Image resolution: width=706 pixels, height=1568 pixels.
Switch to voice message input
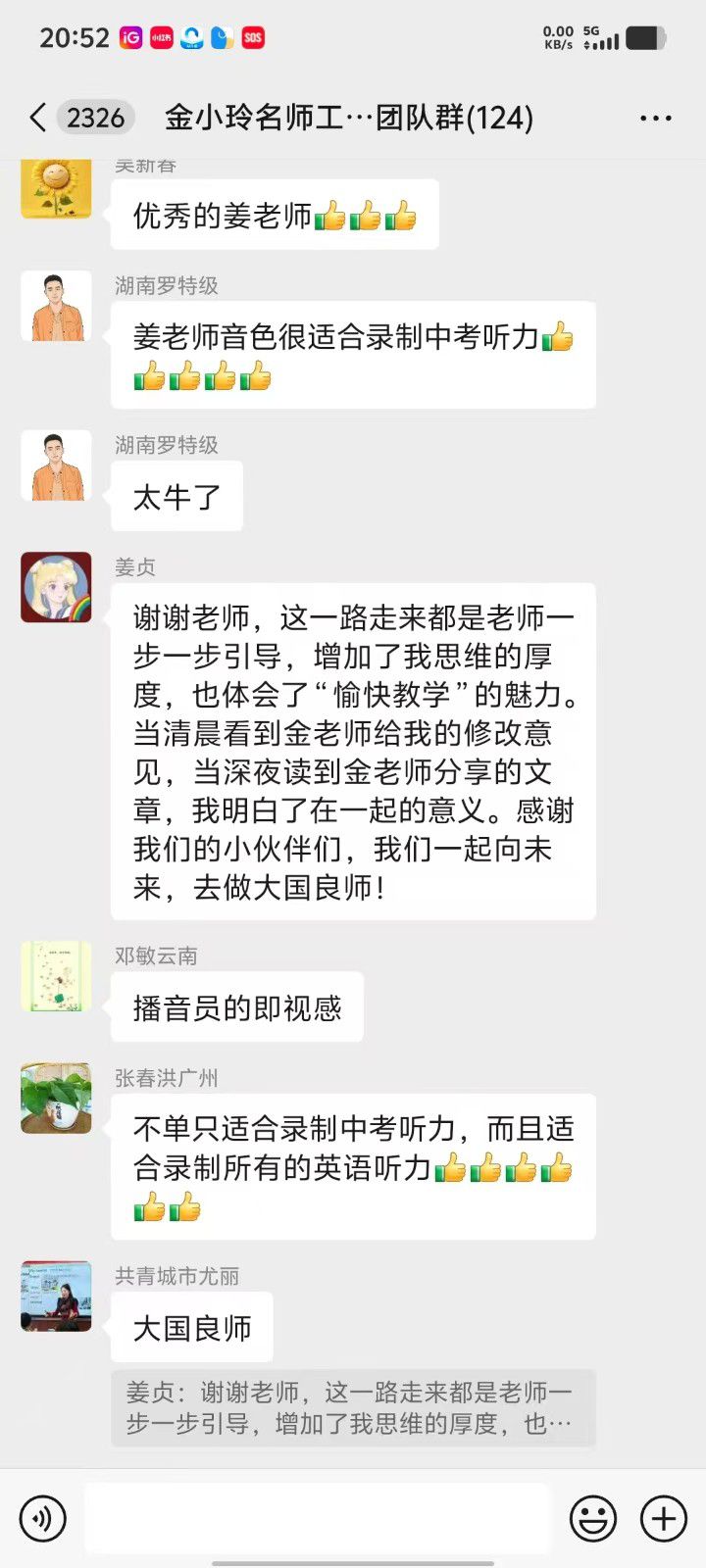pos(43,1518)
